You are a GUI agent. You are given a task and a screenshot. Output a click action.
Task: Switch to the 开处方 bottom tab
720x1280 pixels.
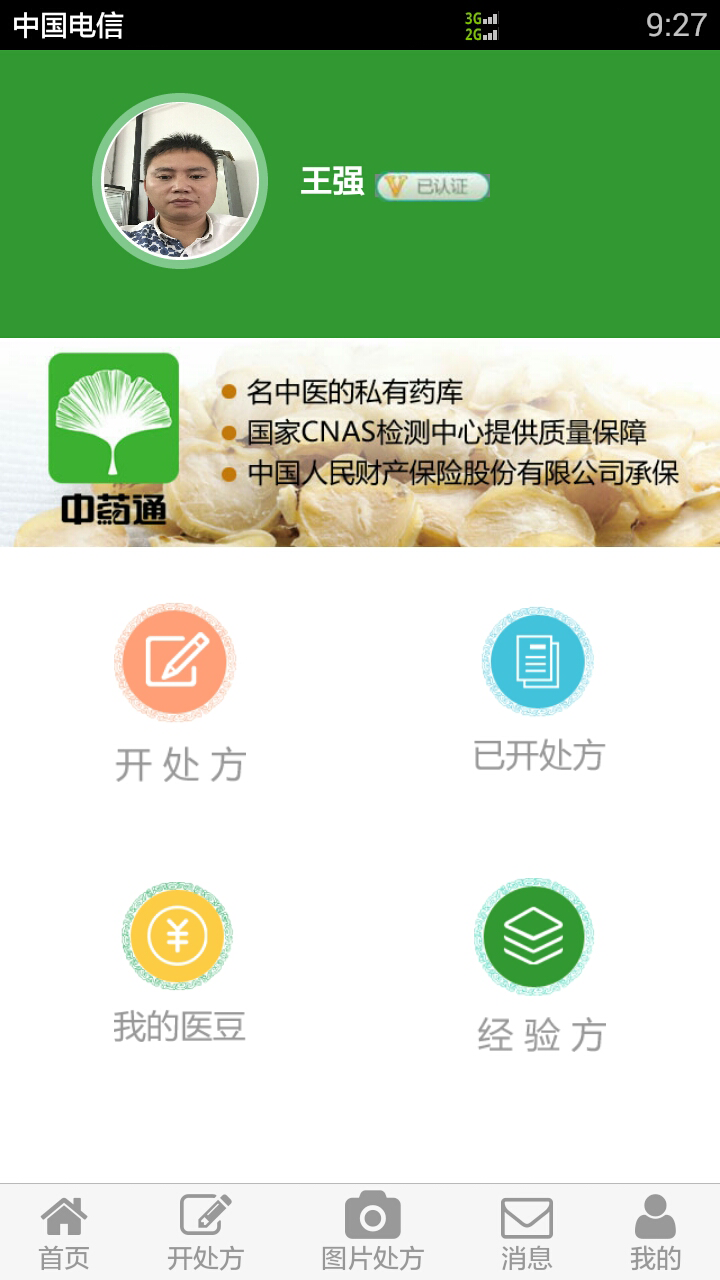206,1232
